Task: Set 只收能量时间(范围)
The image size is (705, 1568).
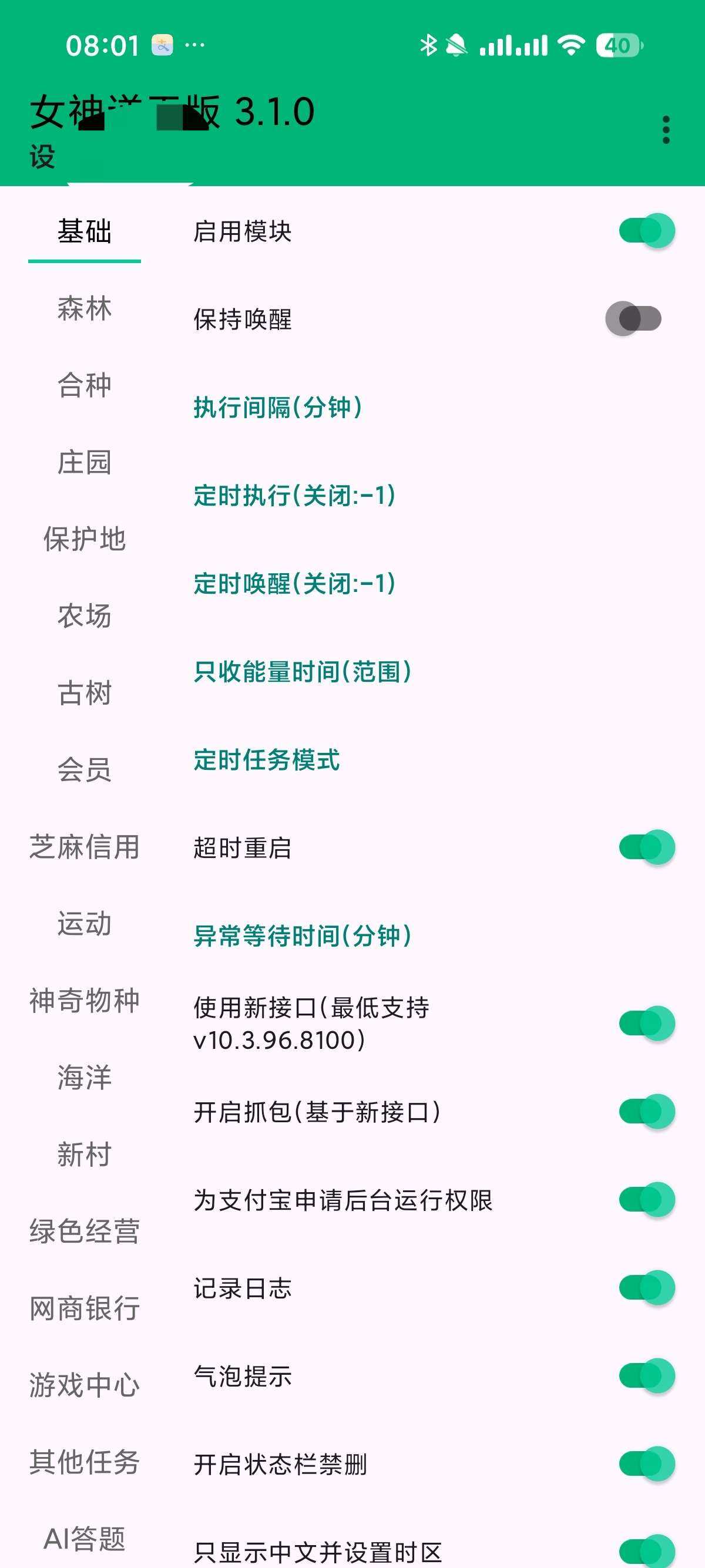Action: tap(303, 671)
